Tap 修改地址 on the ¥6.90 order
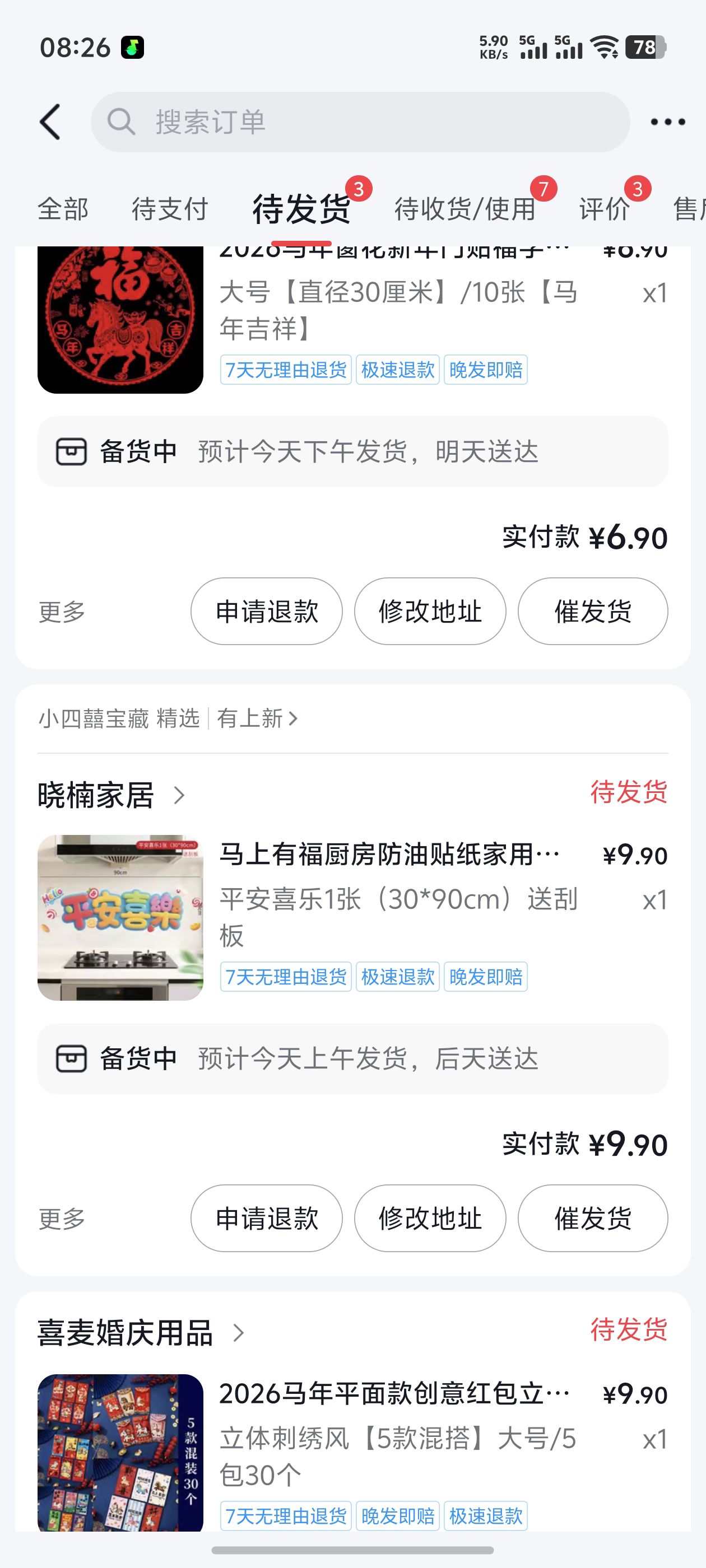 coord(430,611)
